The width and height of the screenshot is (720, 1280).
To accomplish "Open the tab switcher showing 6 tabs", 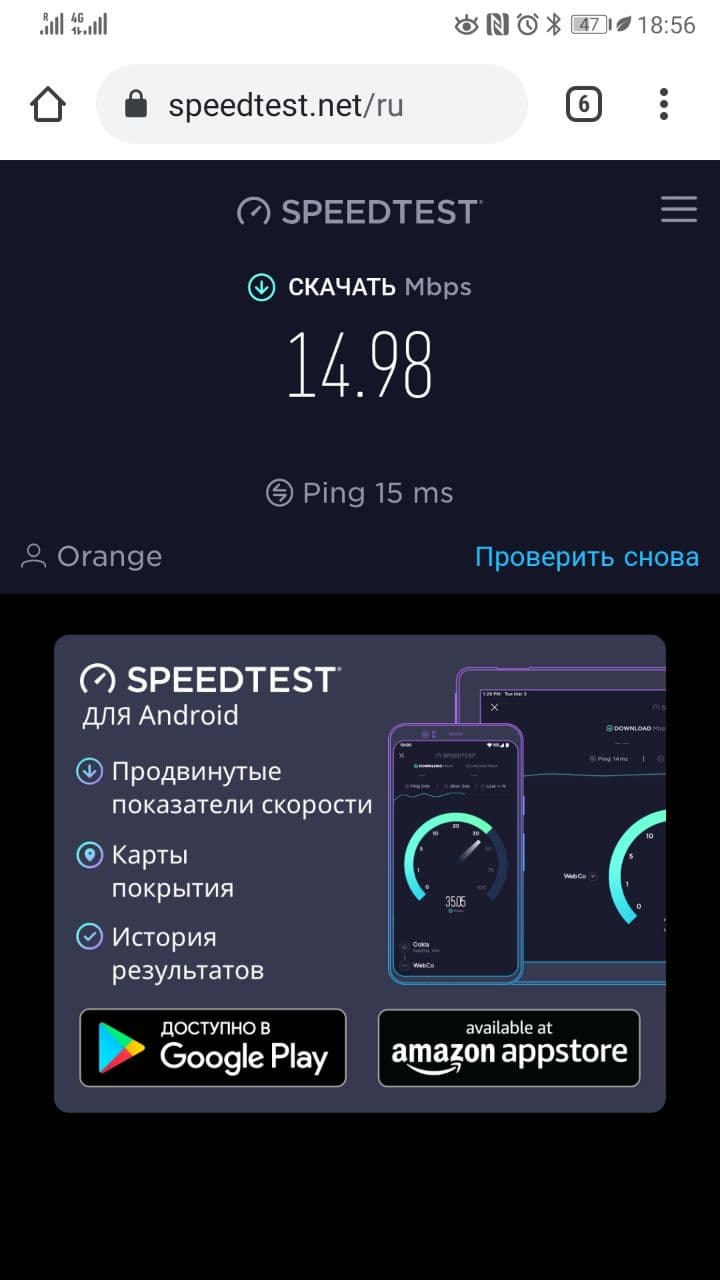I will point(584,104).
